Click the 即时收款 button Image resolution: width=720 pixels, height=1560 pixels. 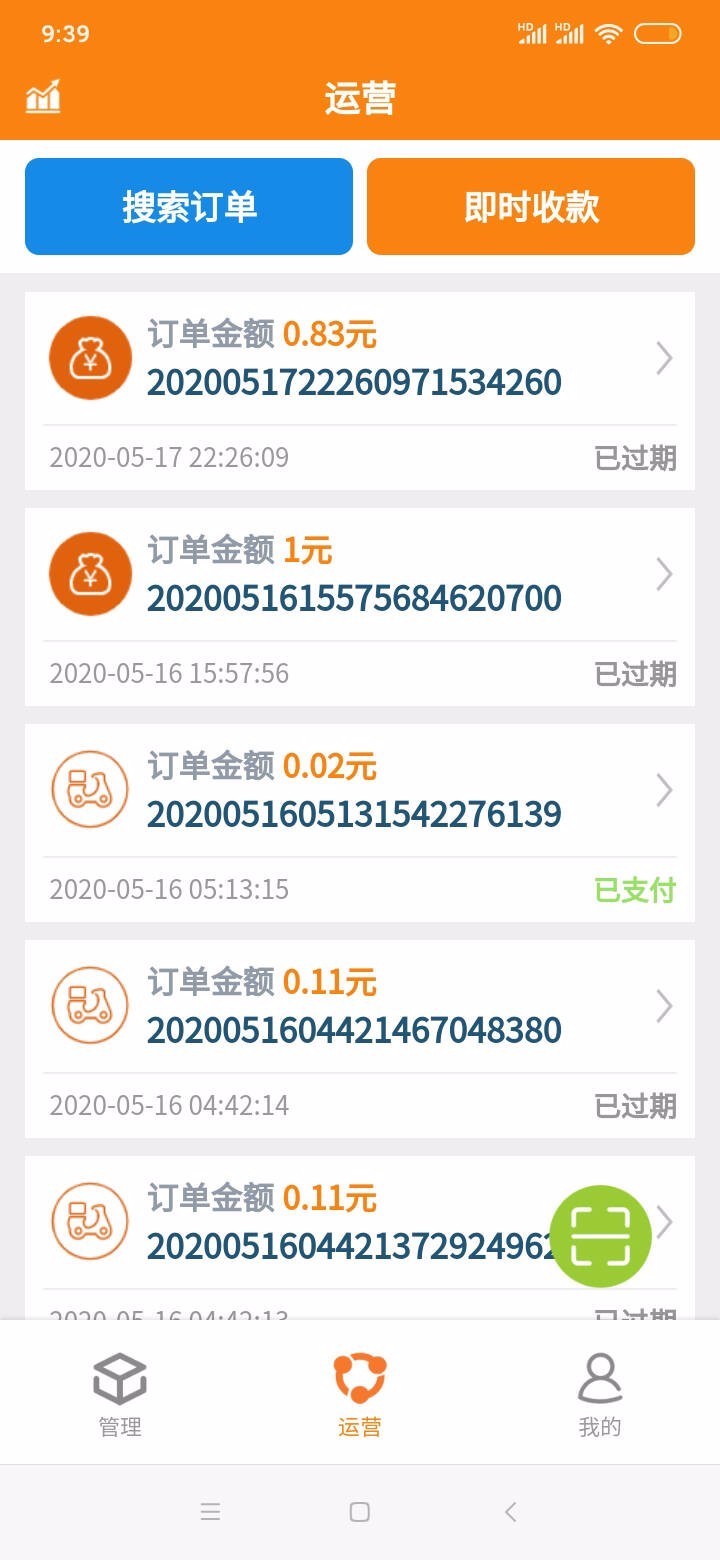pos(531,206)
